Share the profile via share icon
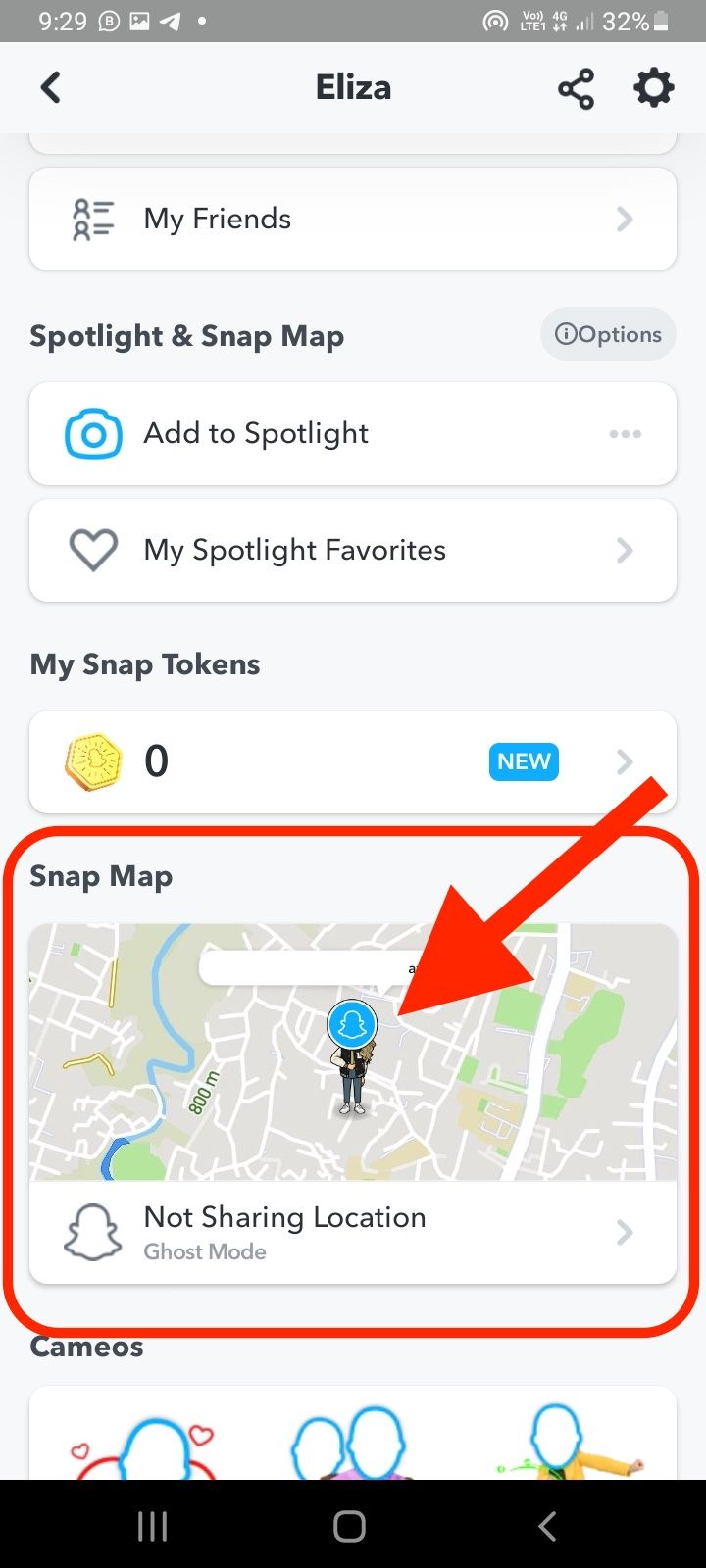 click(577, 89)
